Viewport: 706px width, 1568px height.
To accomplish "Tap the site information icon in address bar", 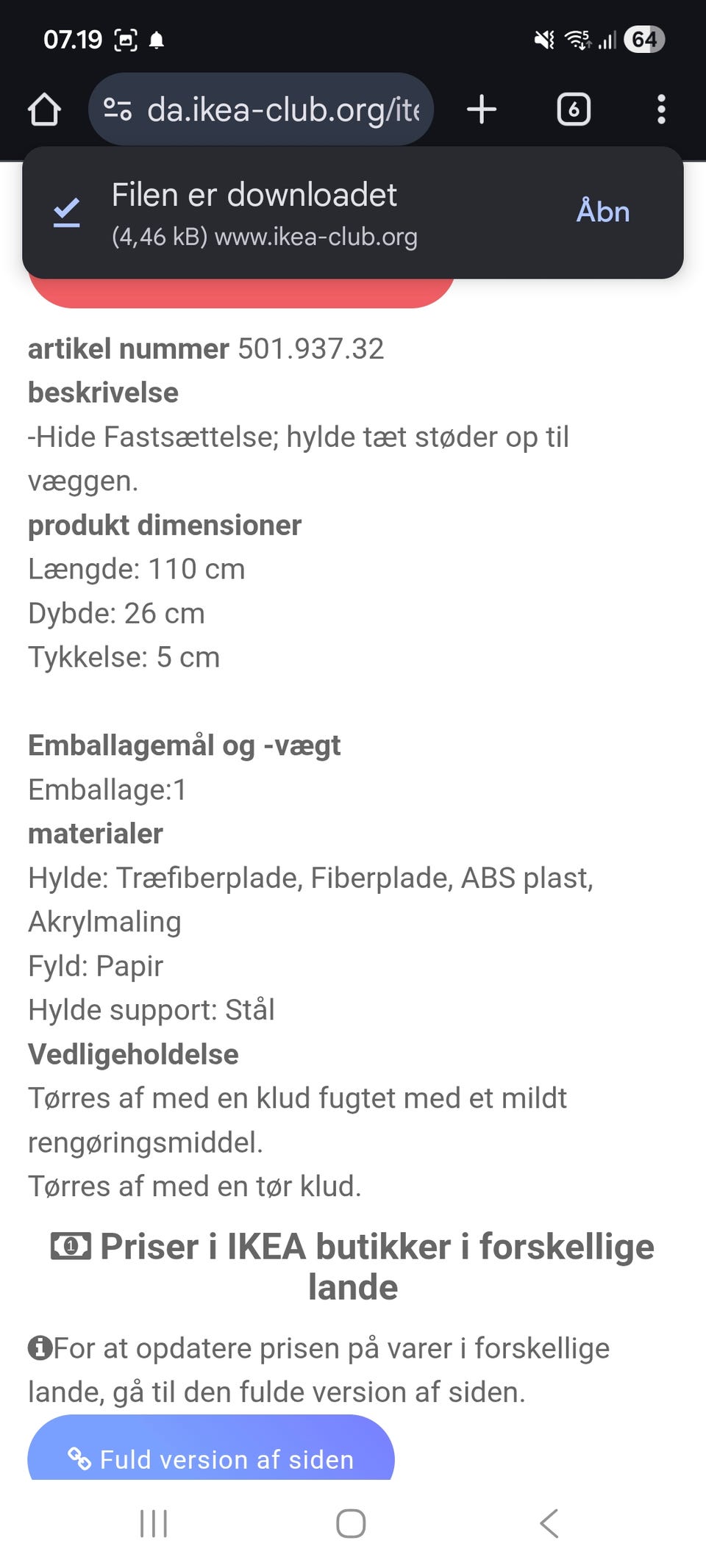I will [x=120, y=109].
